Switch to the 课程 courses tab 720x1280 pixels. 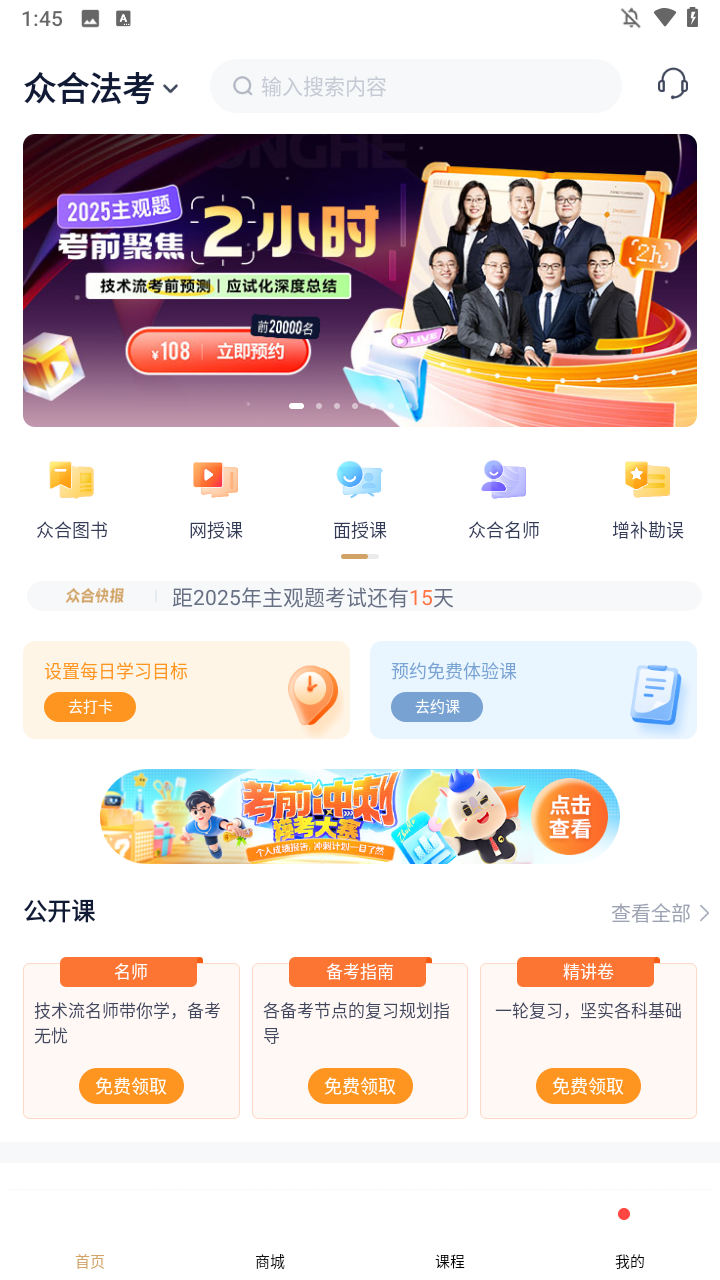[451, 1261]
